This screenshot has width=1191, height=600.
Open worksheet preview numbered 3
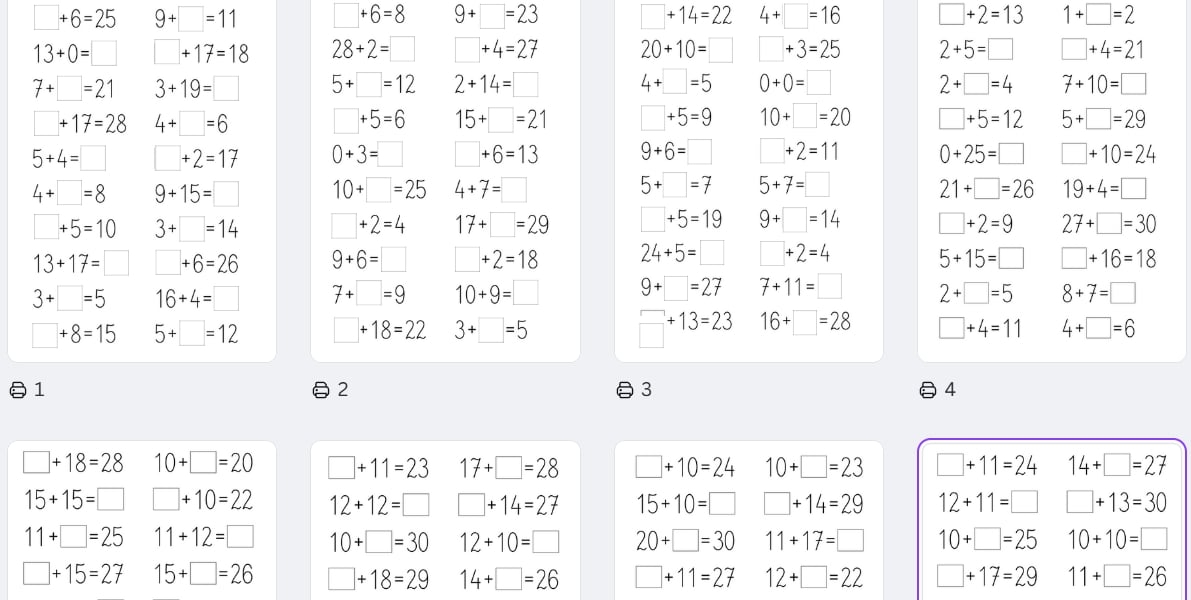point(748,180)
